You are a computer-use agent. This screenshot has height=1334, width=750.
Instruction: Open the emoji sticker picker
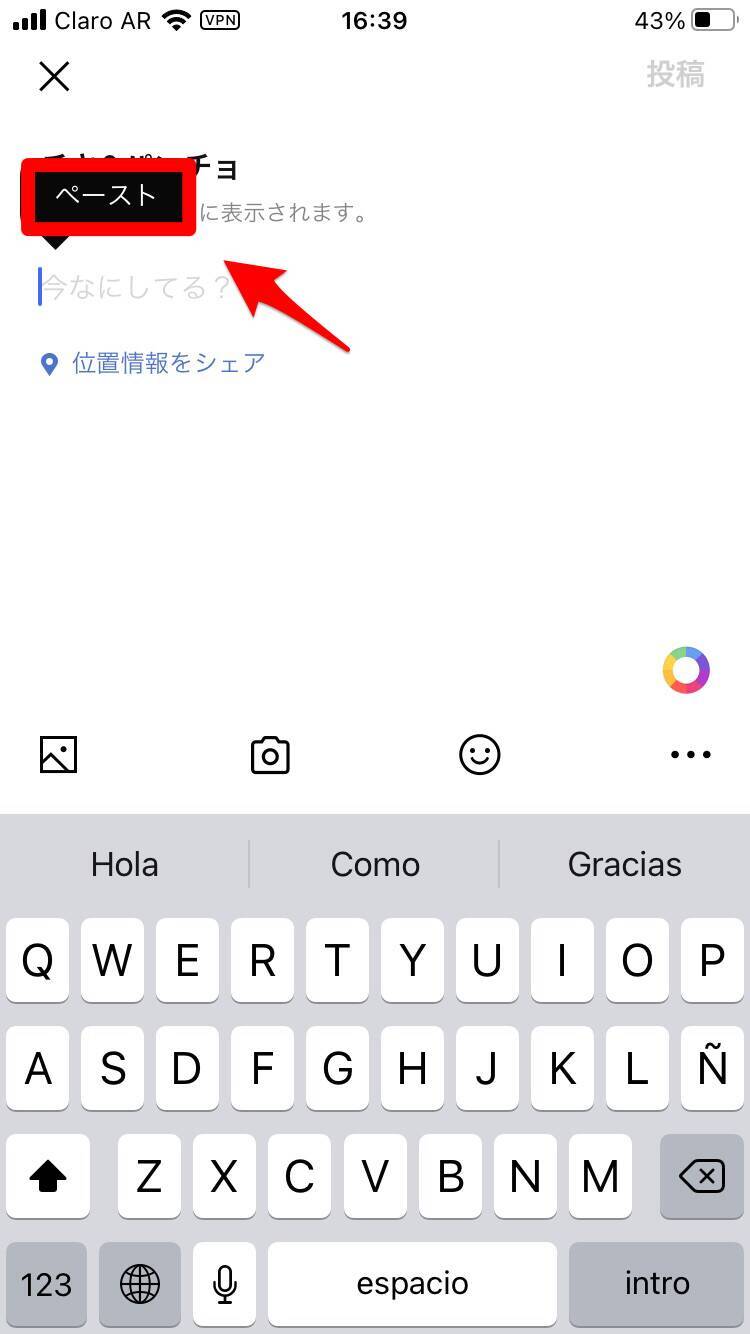click(480, 755)
